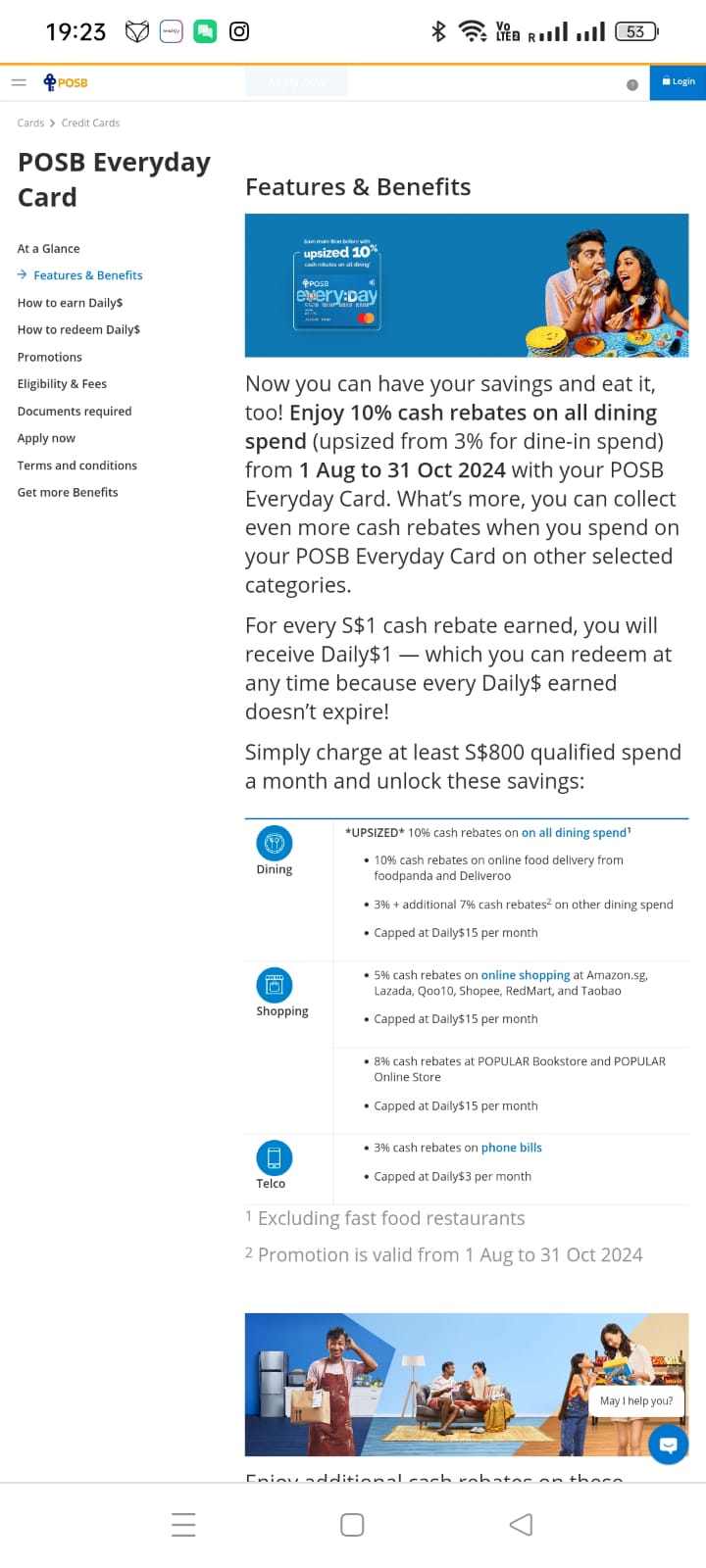Open the hamburger menu
Viewport: 706px width, 1568px height.
(19, 82)
